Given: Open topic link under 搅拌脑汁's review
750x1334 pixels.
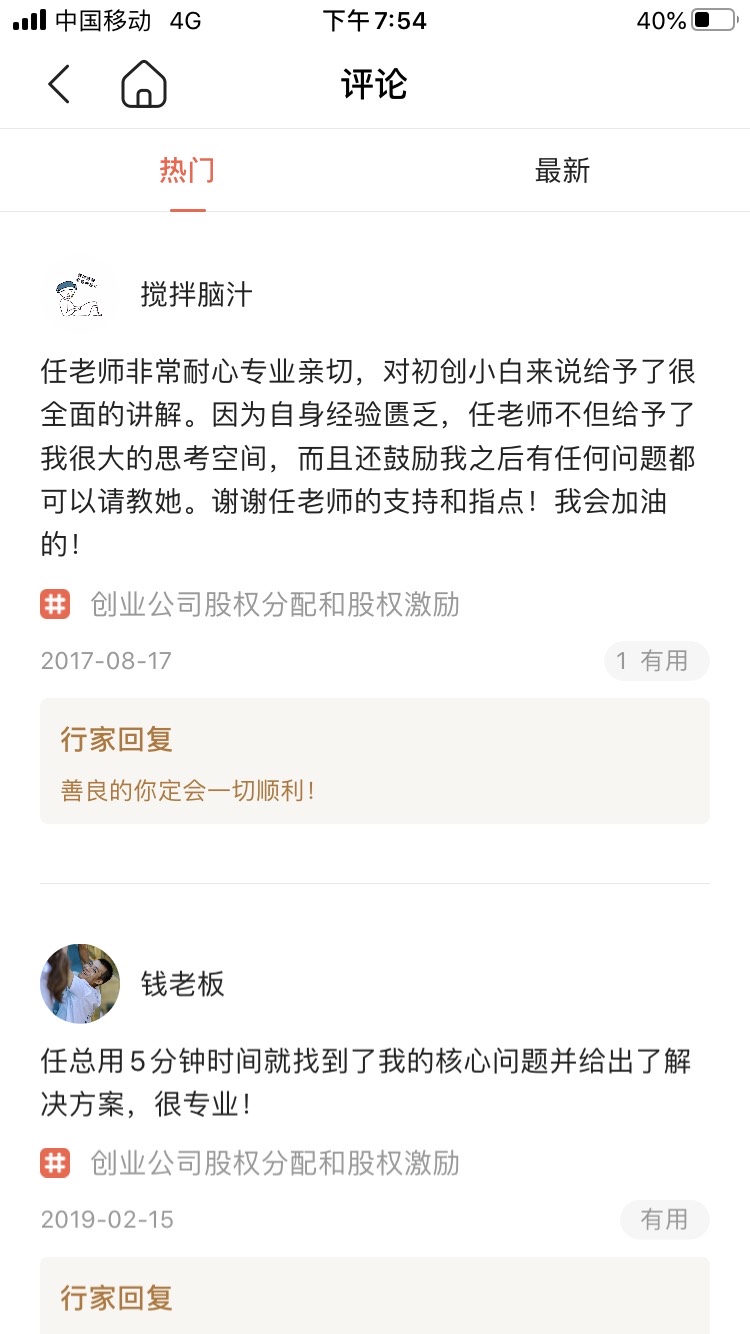Looking at the screenshot, I should (274, 605).
